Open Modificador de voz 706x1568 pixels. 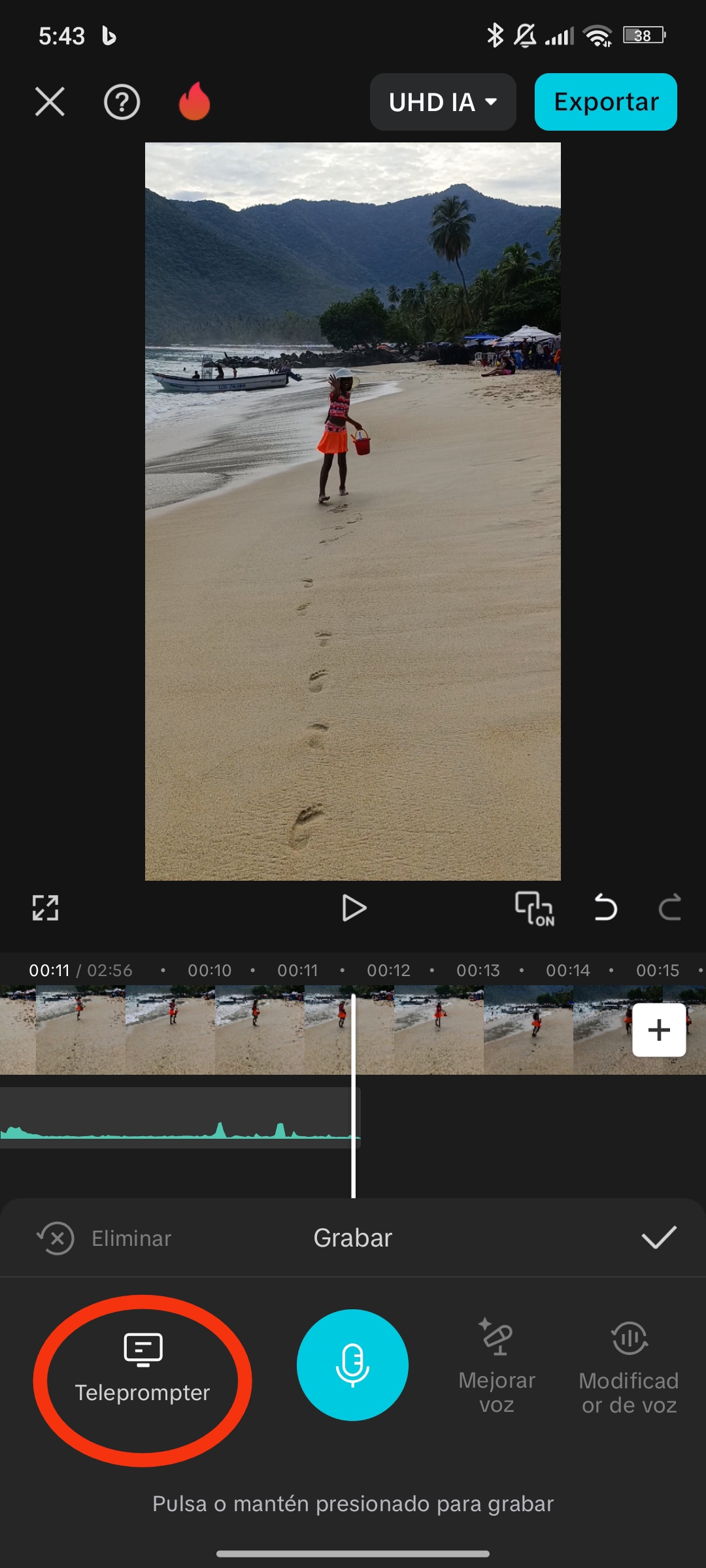tap(629, 1368)
